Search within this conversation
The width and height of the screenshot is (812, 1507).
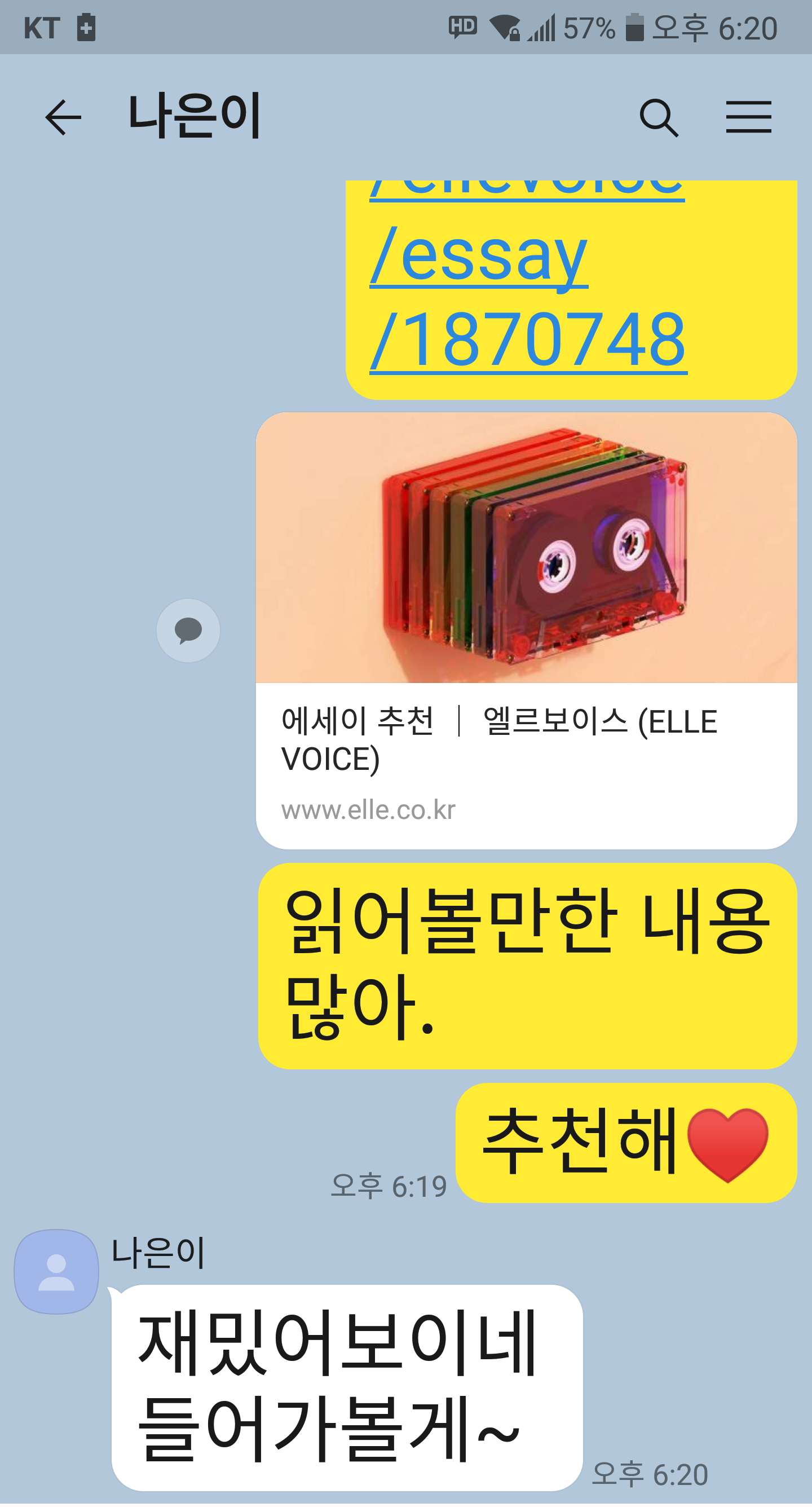coord(658,117)
